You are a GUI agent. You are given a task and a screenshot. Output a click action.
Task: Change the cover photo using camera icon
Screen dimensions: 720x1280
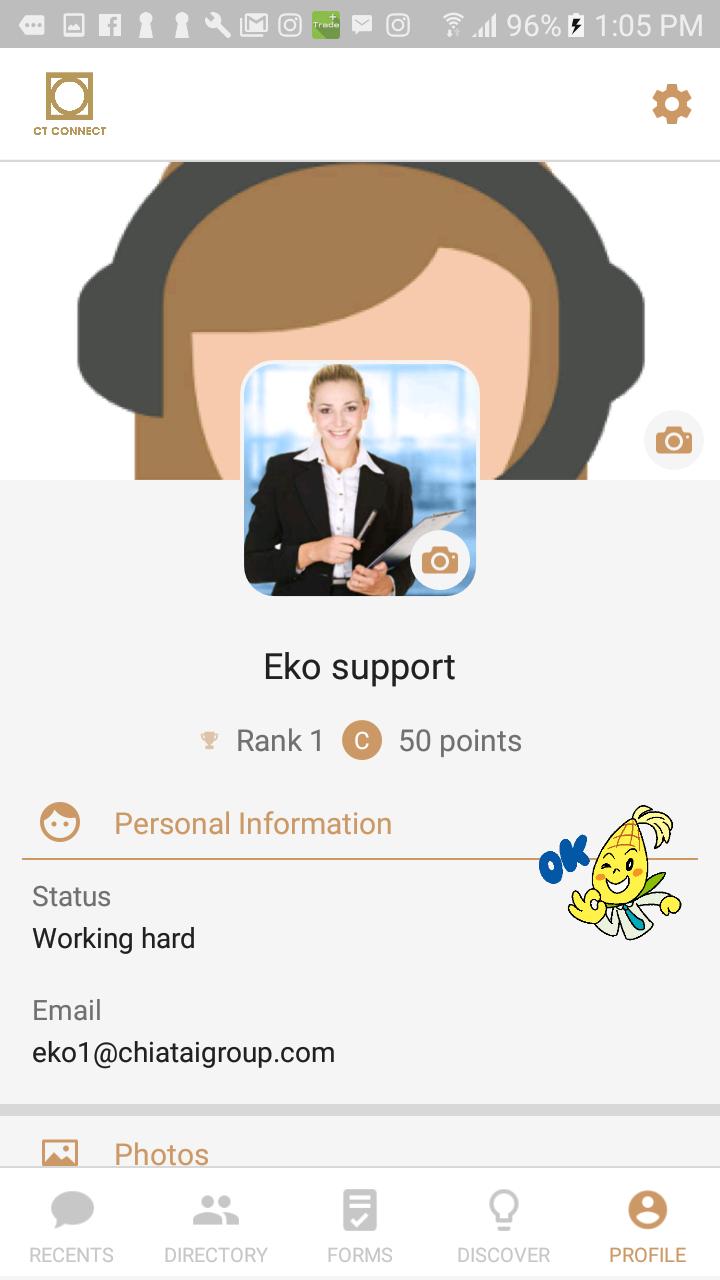pyautogui.click(x=673, y=440)
